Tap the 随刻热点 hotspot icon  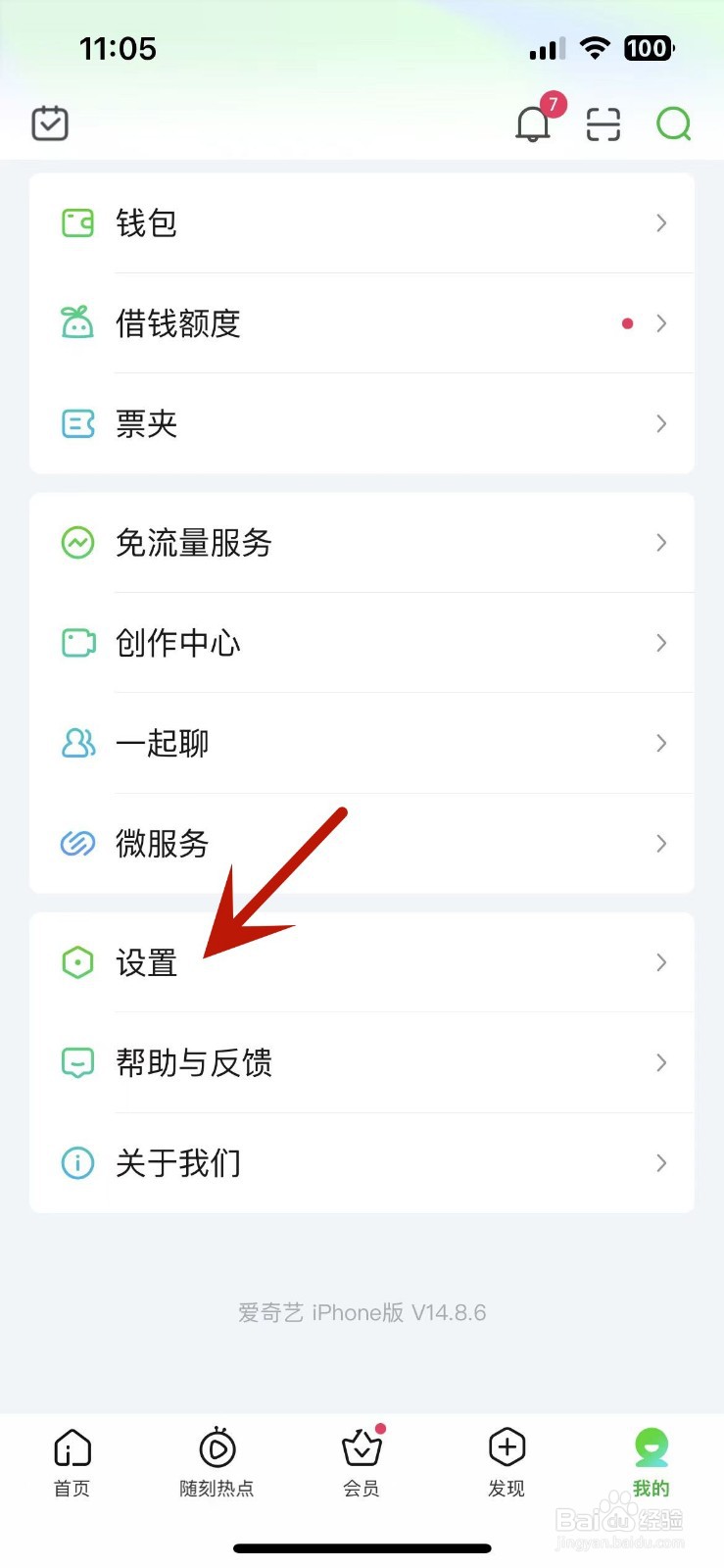(x=217, y=1445)
